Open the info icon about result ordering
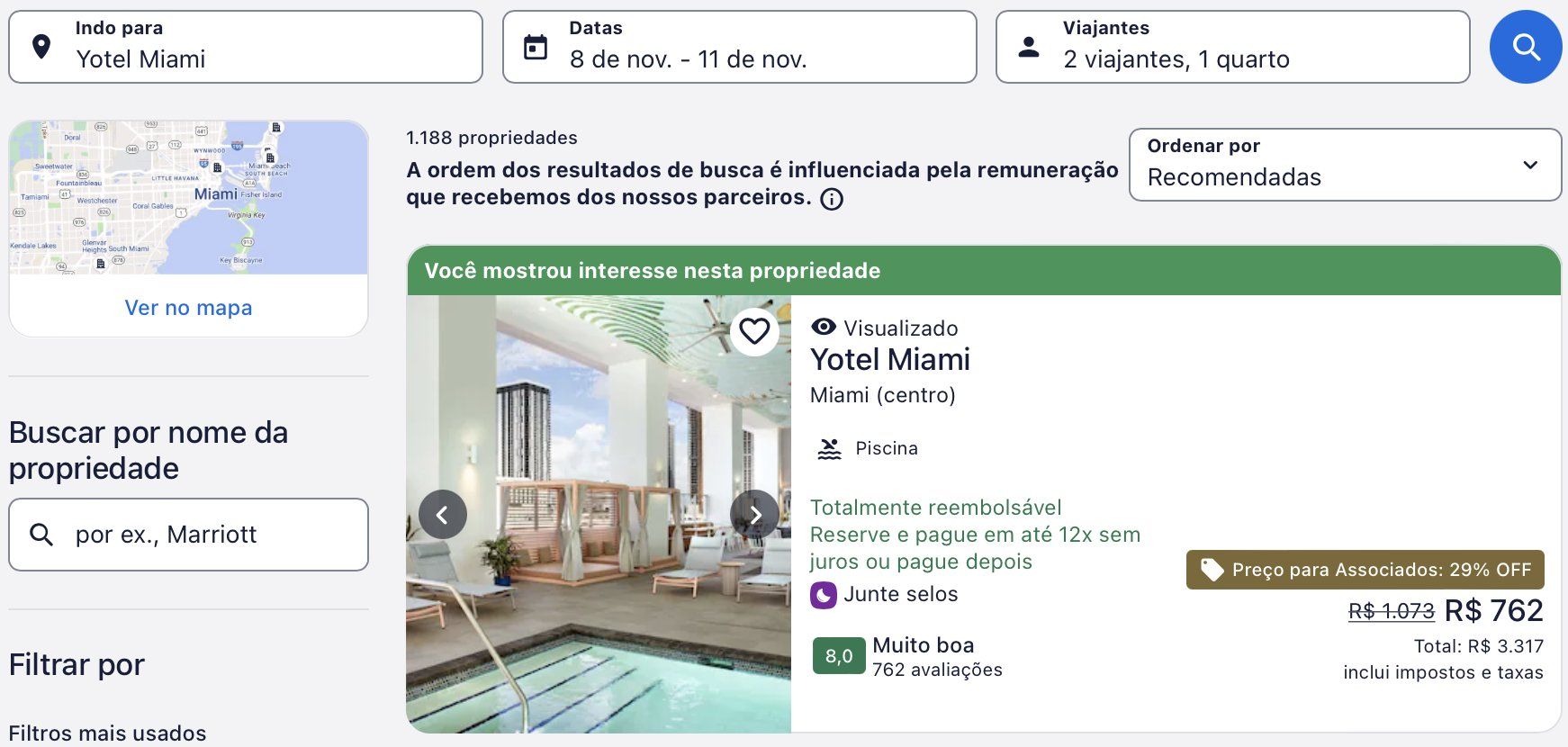Image resolution: width=1568 pixels, height=747 pixels. 832,199
